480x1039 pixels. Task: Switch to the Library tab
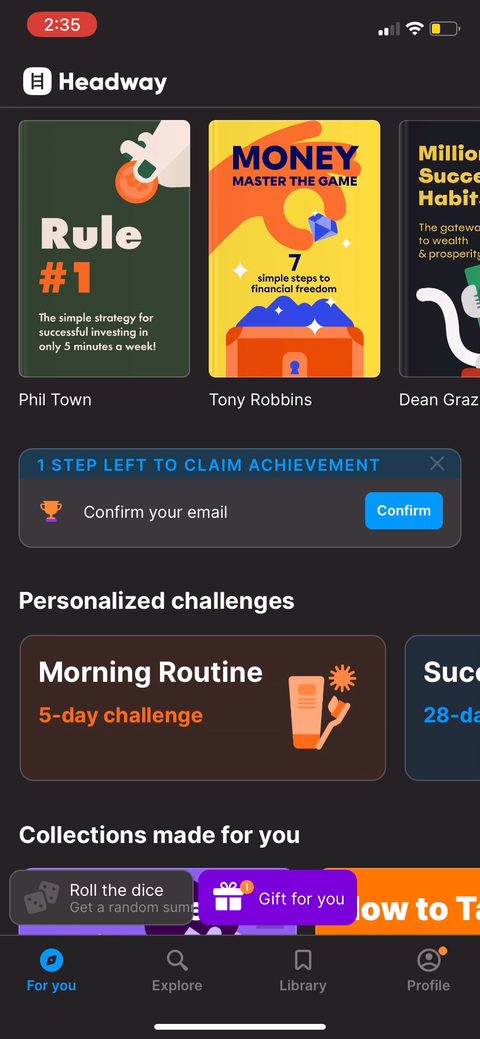(303, 971)
